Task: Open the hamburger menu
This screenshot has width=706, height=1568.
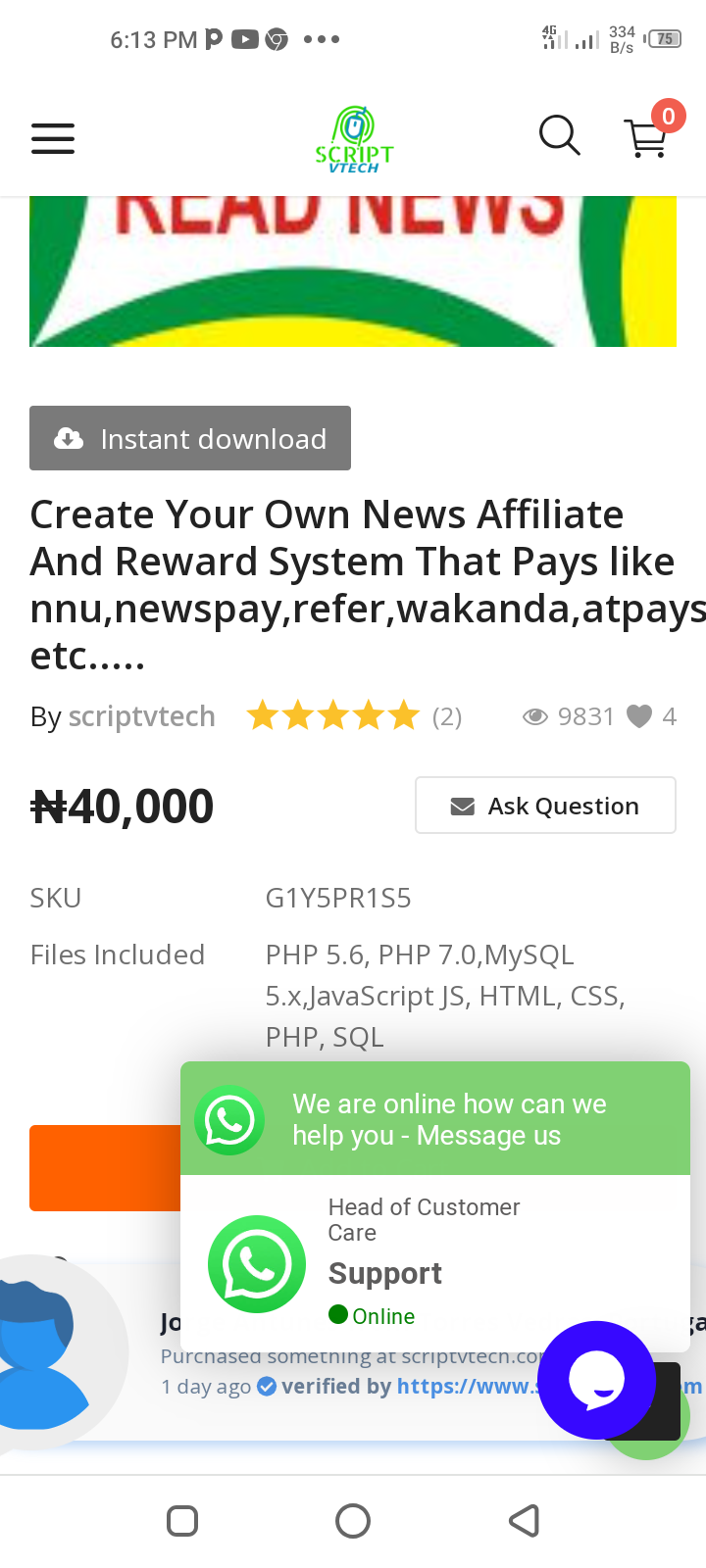Action: click(x=53, y=138)
